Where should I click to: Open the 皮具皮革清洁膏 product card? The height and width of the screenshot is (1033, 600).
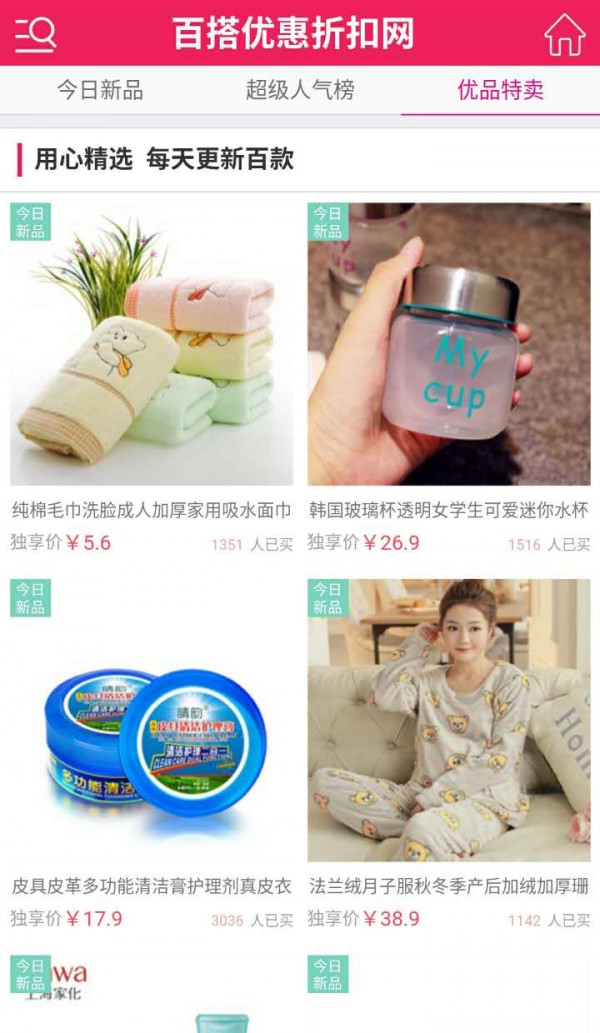(x=151, y=722)
